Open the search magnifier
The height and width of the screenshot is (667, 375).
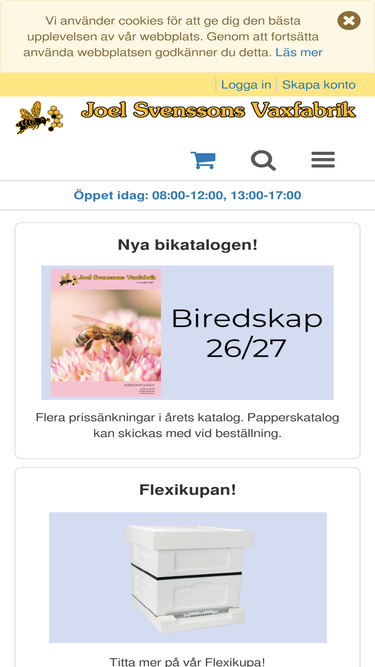pyautogui.click(x=263, y=160)
